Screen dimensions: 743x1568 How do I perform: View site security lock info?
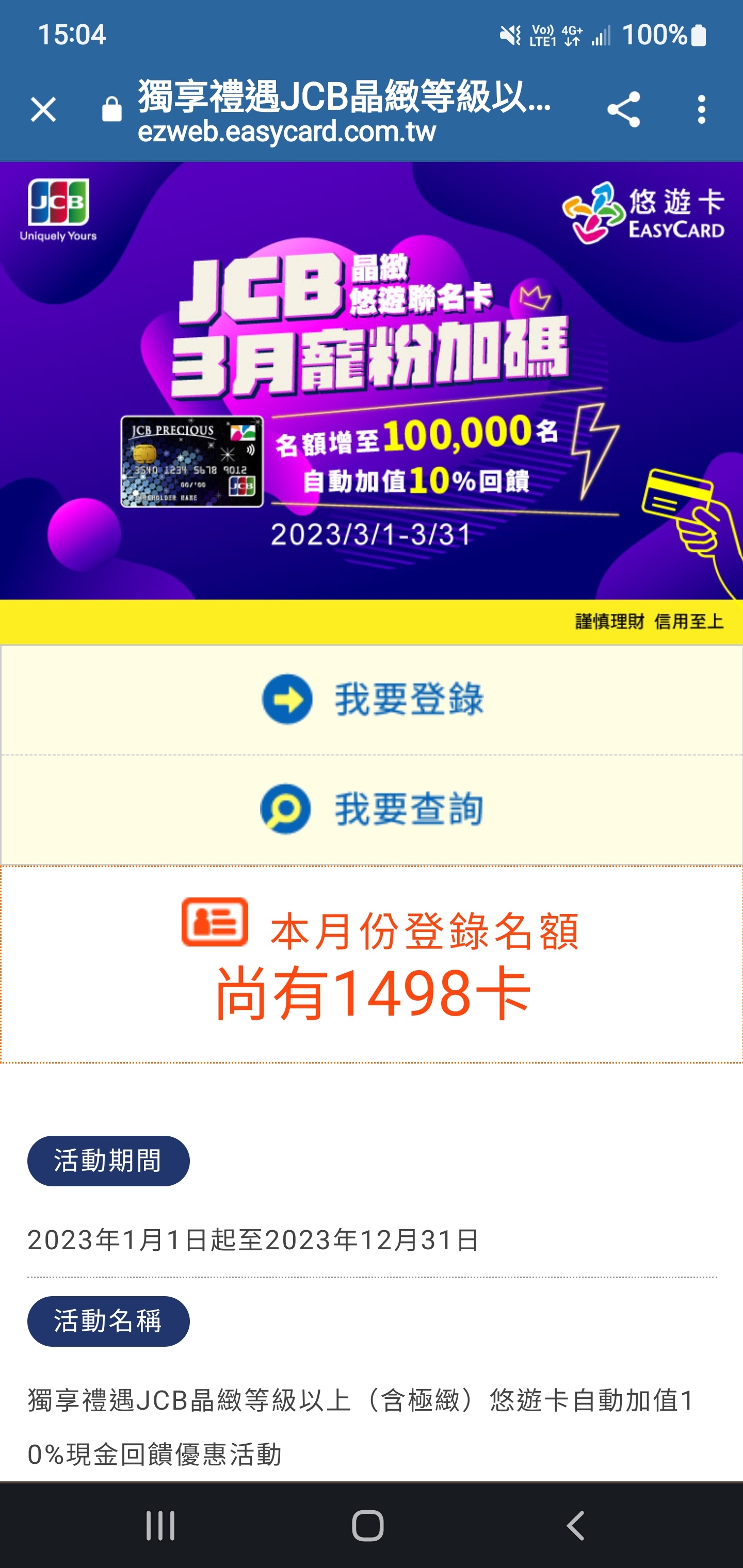coord(111,110)
